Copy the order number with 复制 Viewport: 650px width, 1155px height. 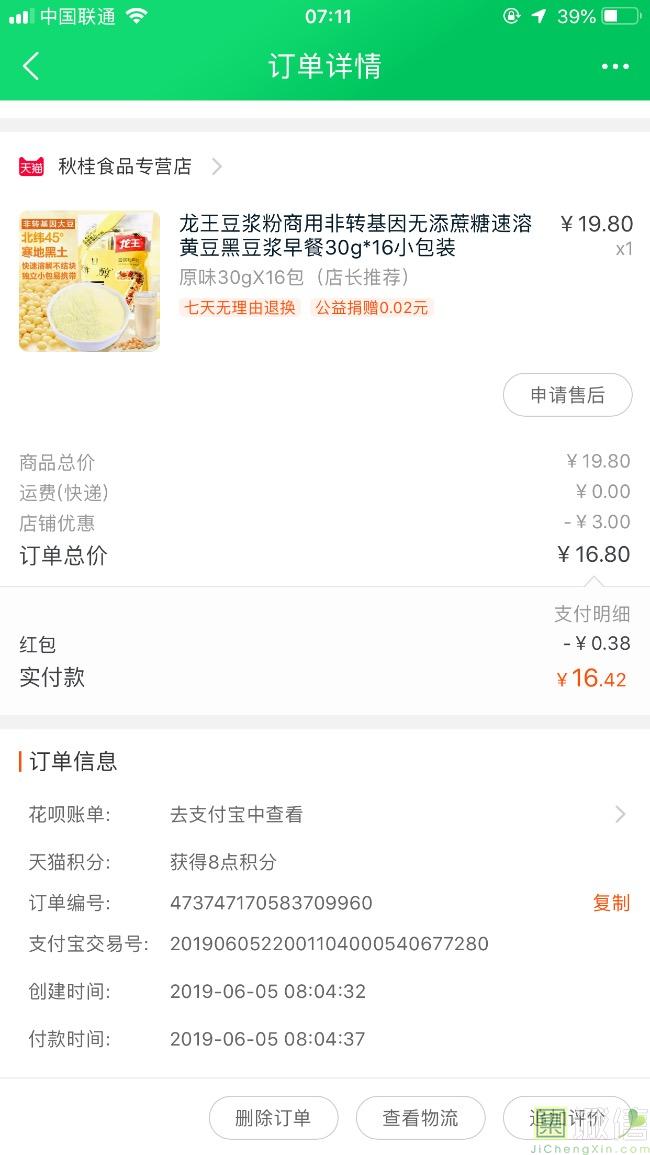(611, 903)
